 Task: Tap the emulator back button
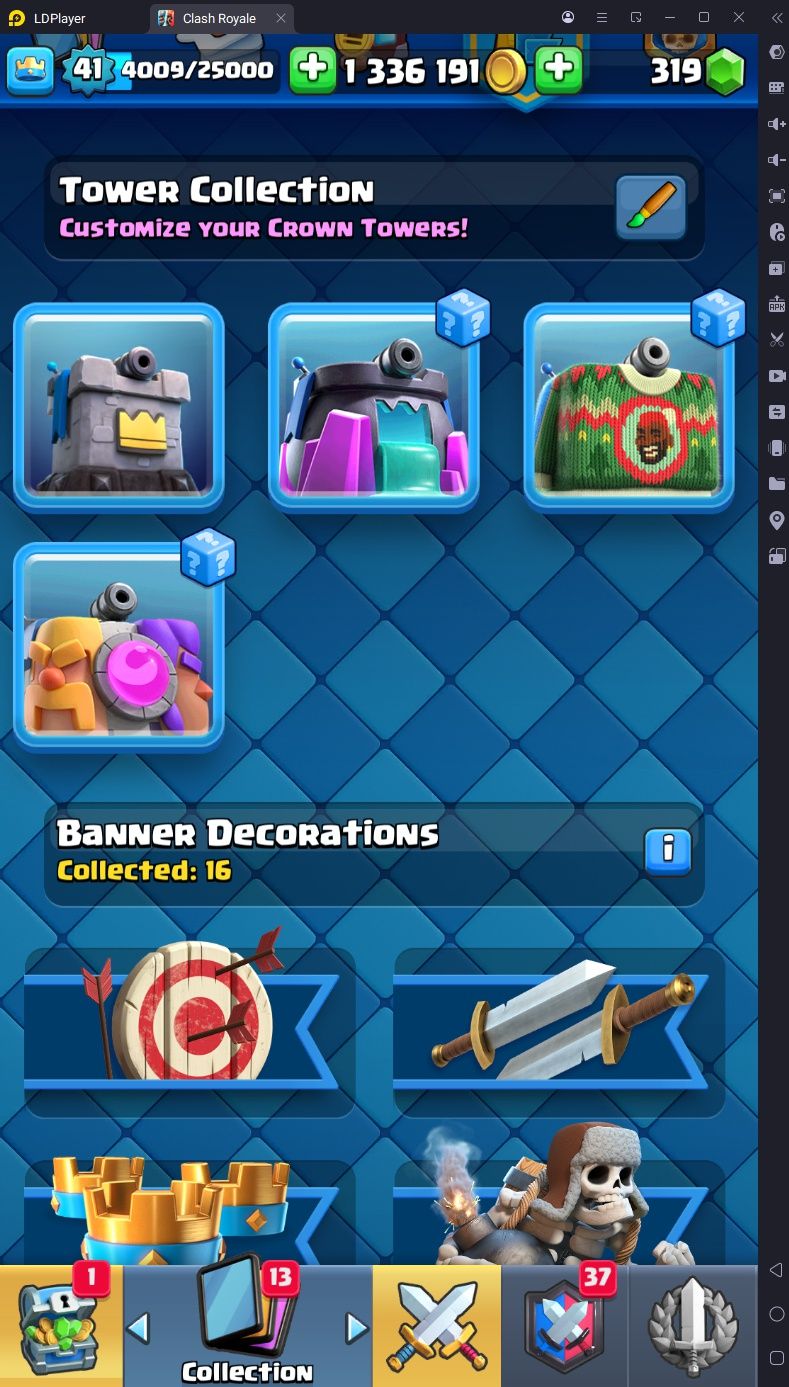tap(776, 1270)
